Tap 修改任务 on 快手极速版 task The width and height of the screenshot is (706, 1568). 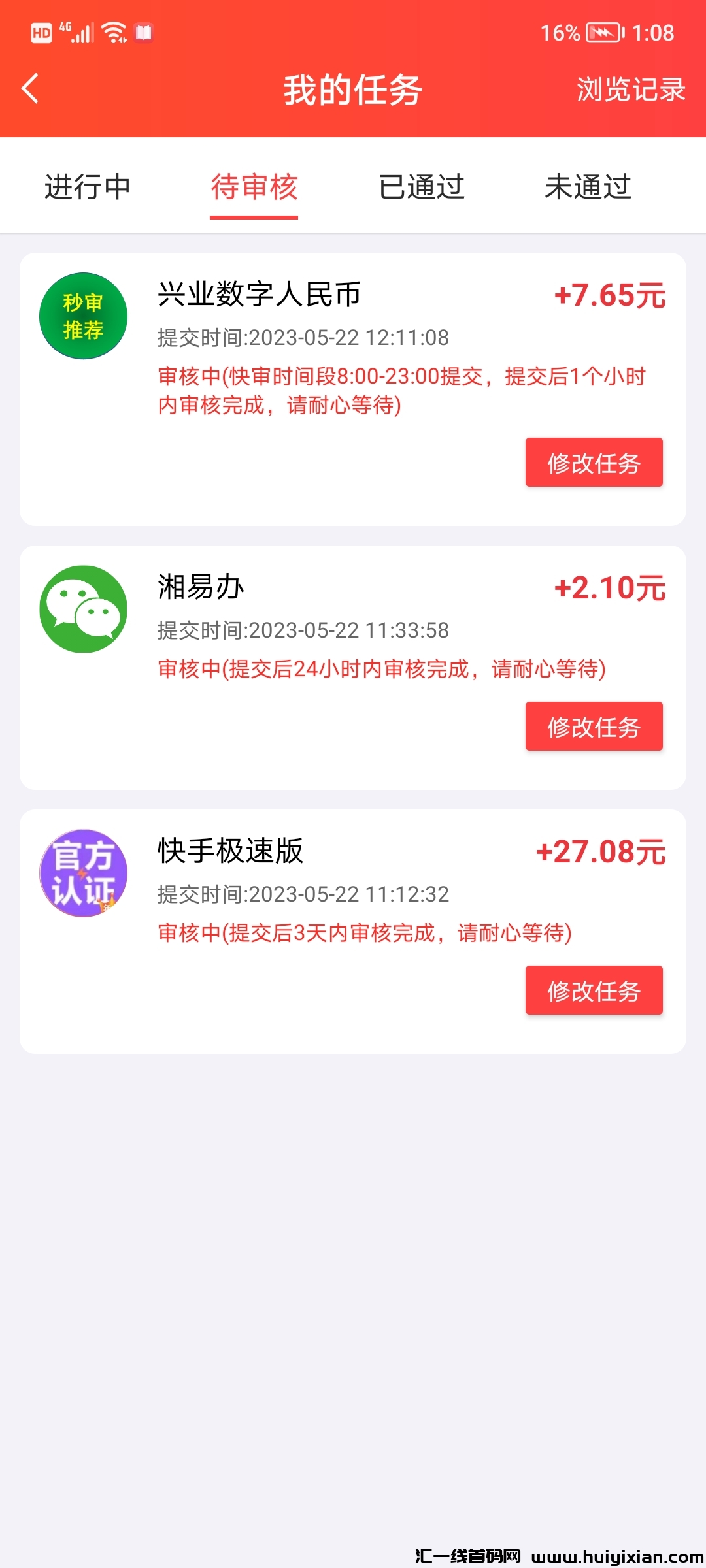click(594, 990)
